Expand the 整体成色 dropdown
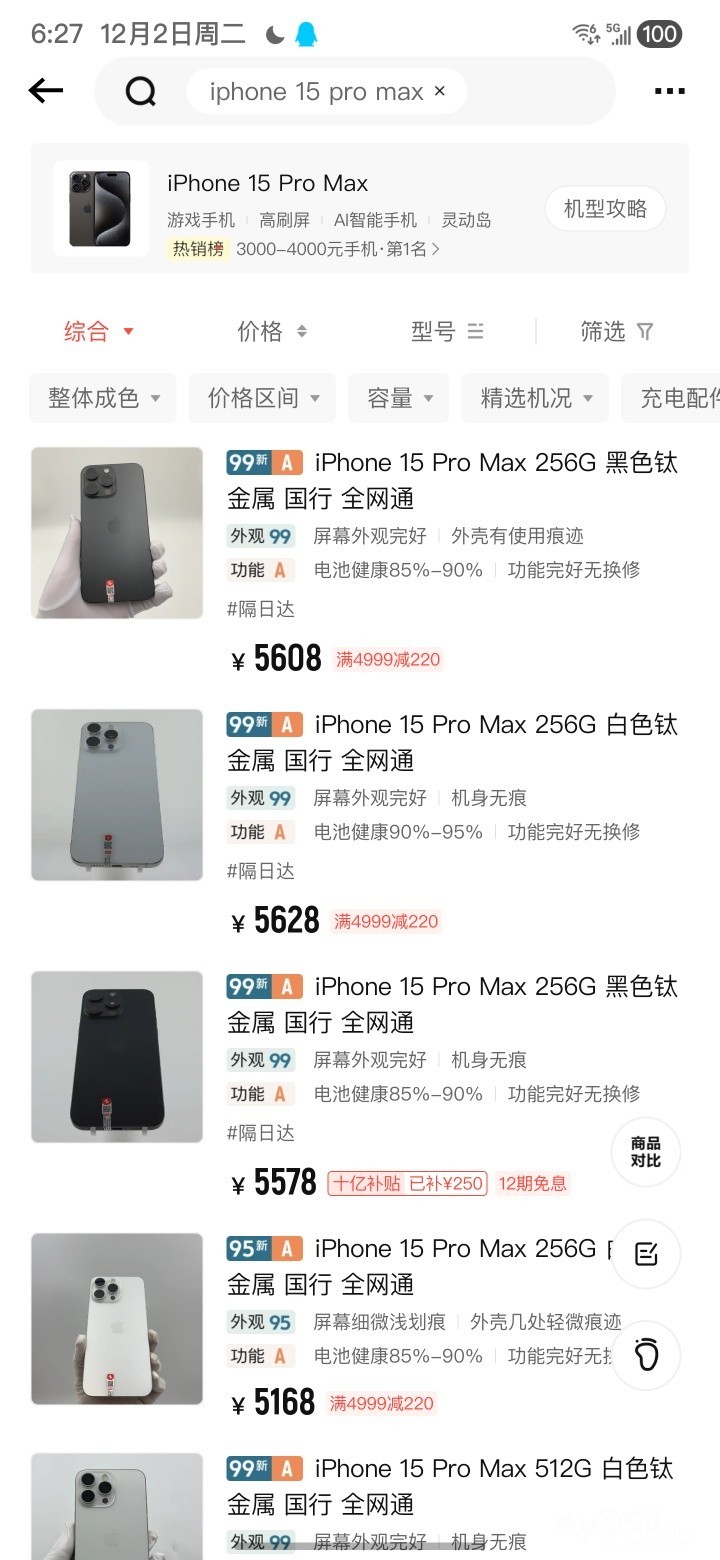Image resolution: width=720 pixels, height=1560 pixels. pos(103,398)
